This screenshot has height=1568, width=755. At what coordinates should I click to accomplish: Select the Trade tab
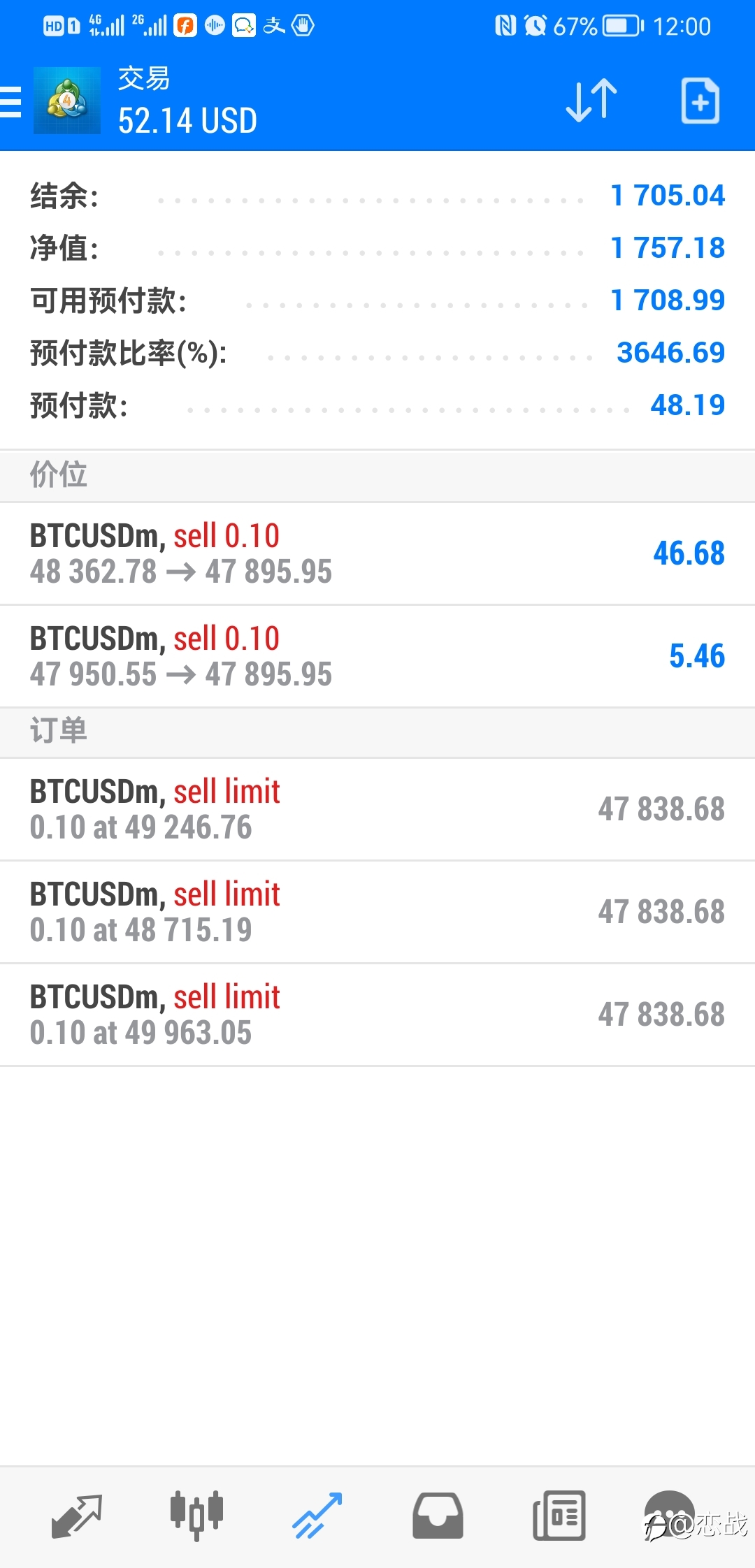tap(317, 1516)
